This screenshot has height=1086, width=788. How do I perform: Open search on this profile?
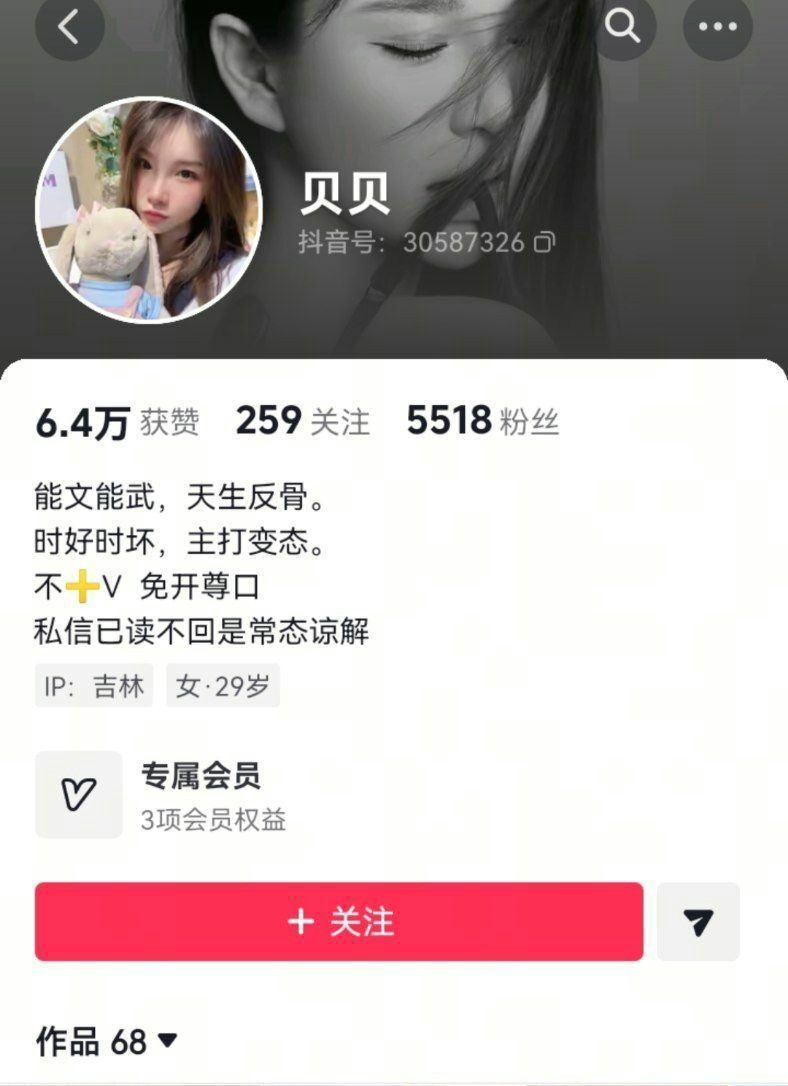click(623, 28)
